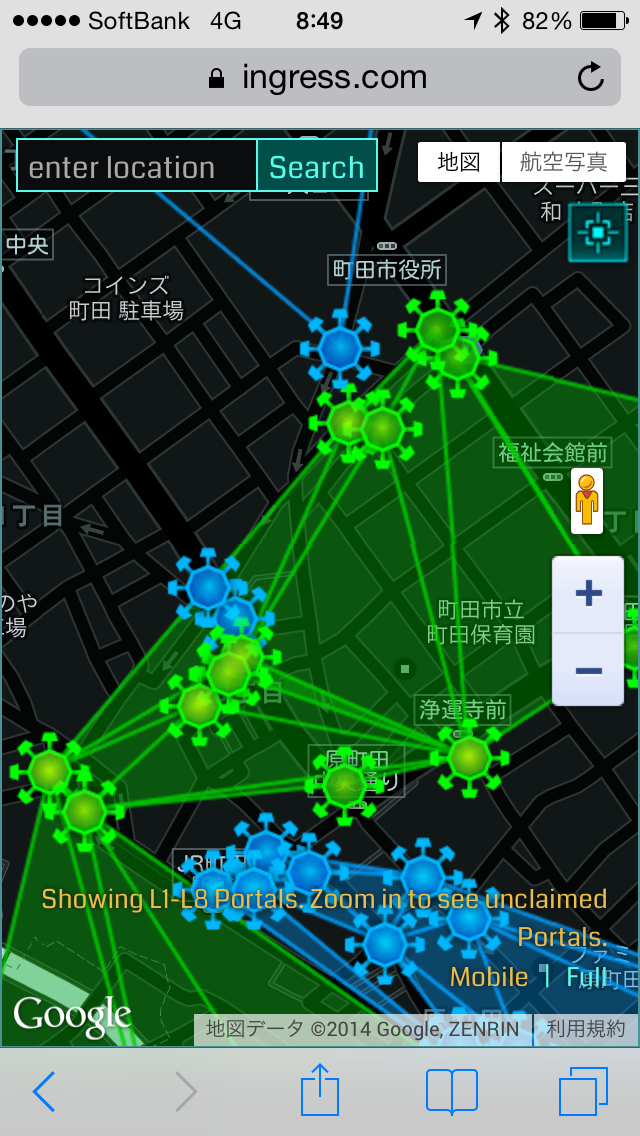Show all open Safari tabs

(x=583, y=1091)
